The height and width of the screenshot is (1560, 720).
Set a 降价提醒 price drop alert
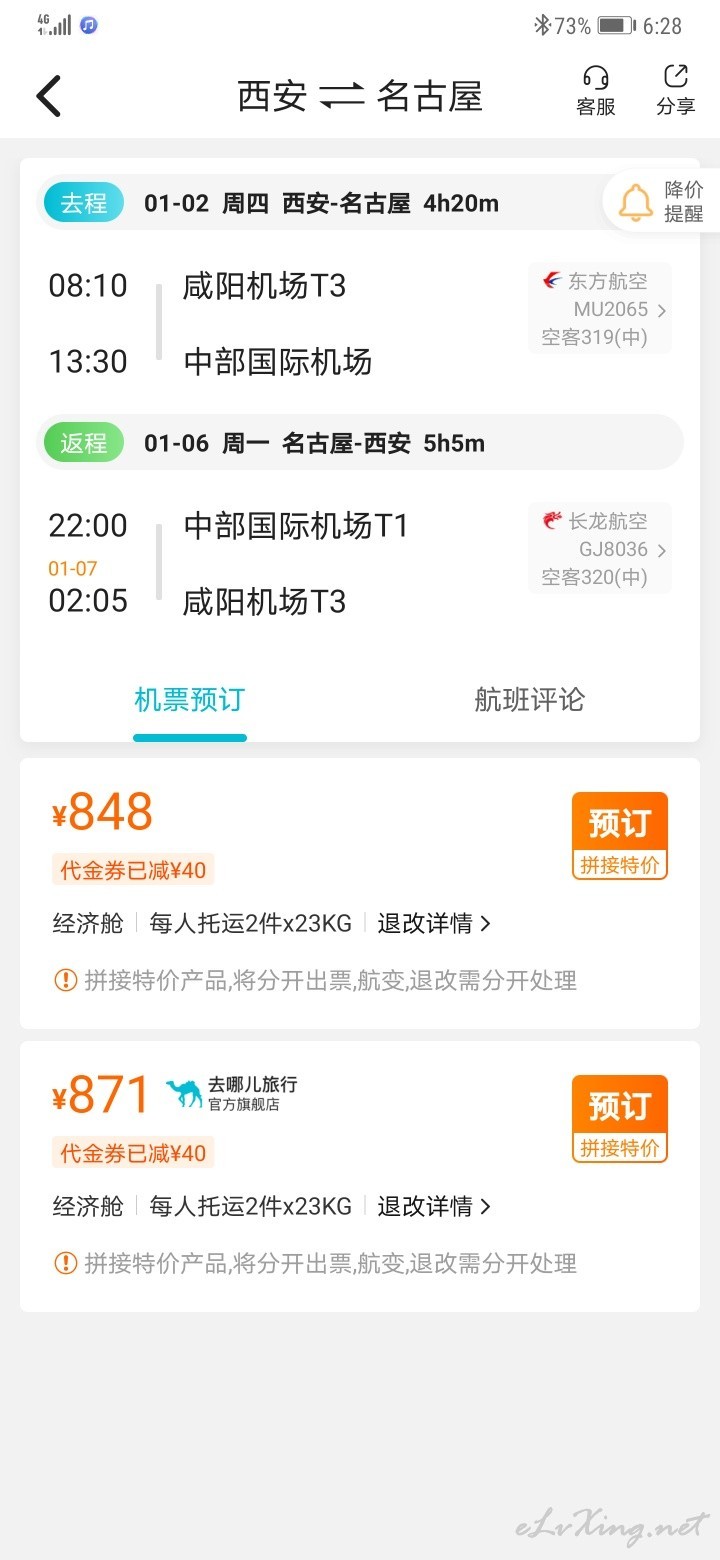[662, 201]
